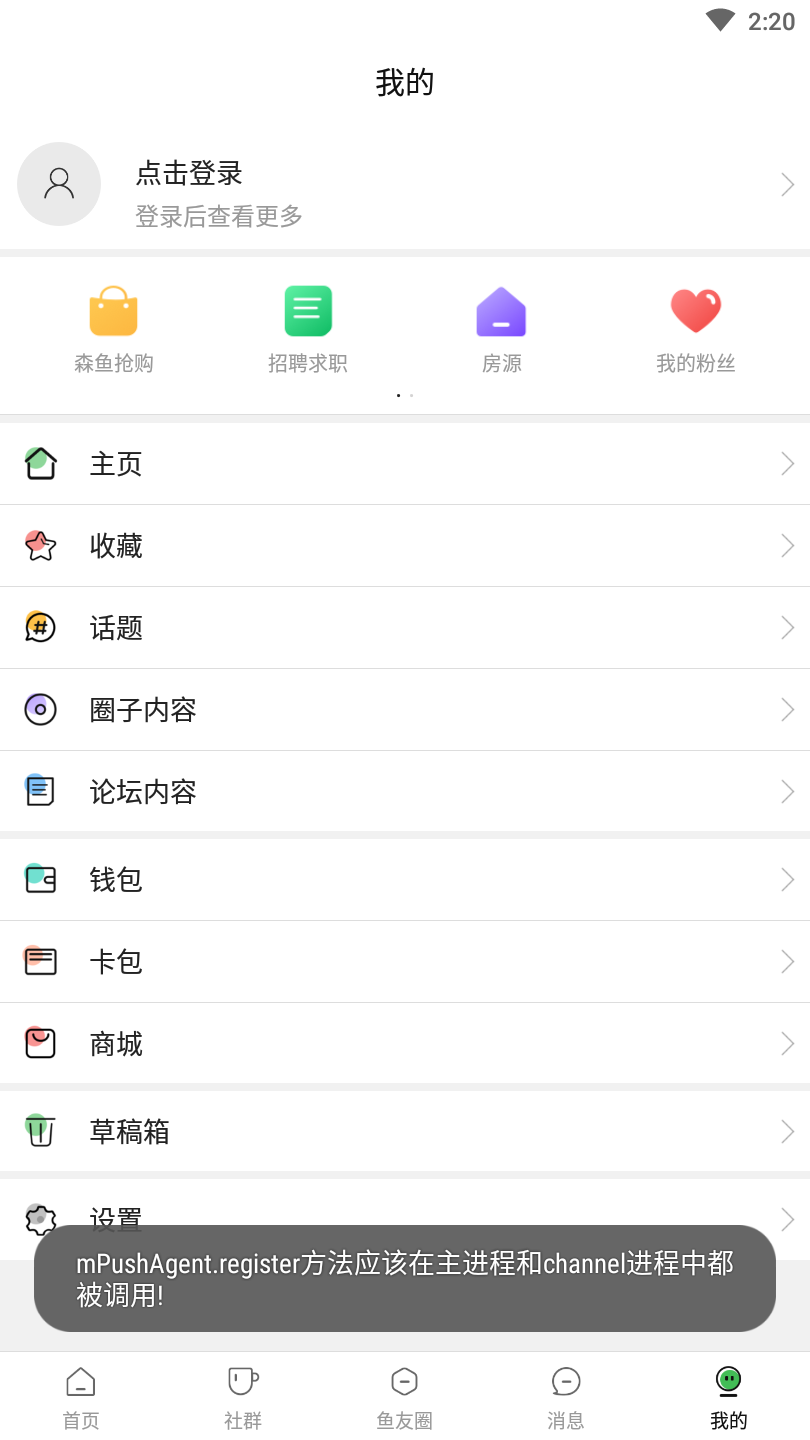The height and width of the screenshot is (1440, 810).
Task: Open the 话题 topics hashtag icon
Action: 40,627
